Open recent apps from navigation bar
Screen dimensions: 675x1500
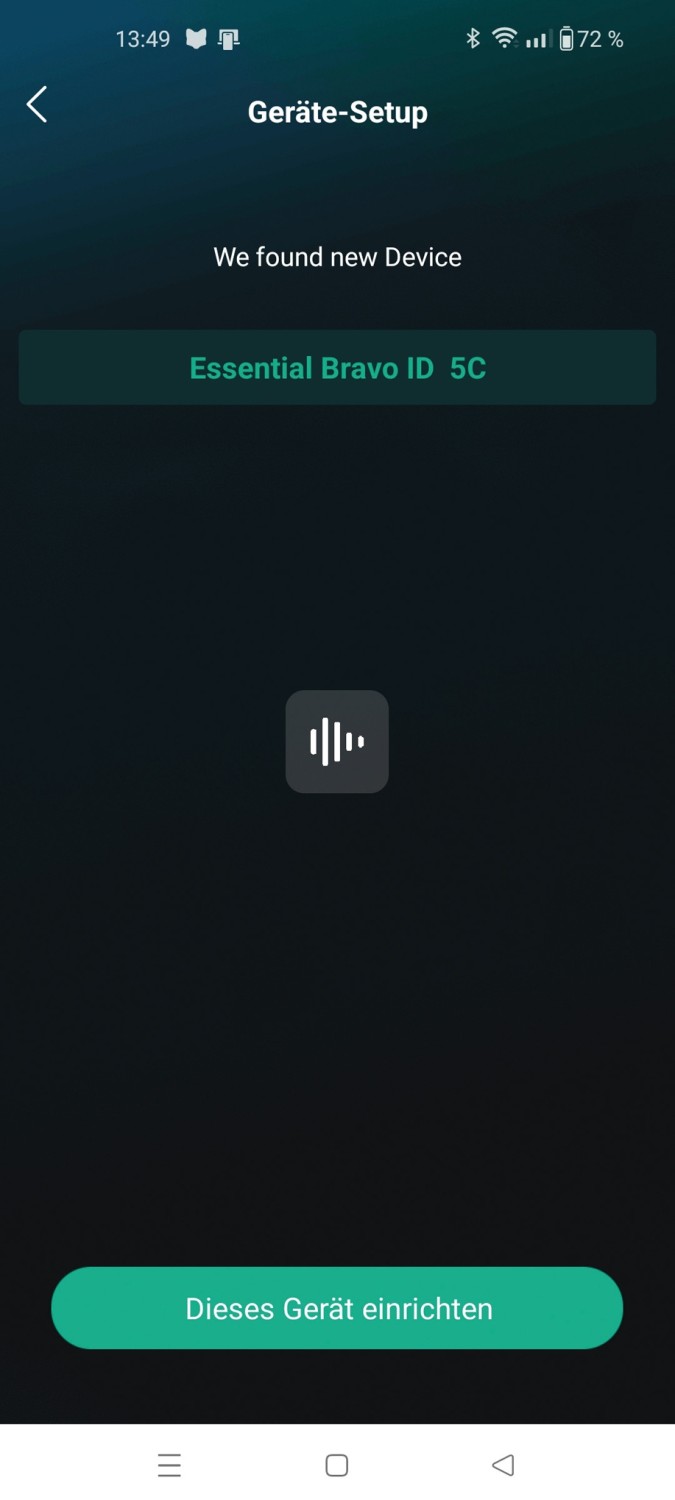point(169,1465)
